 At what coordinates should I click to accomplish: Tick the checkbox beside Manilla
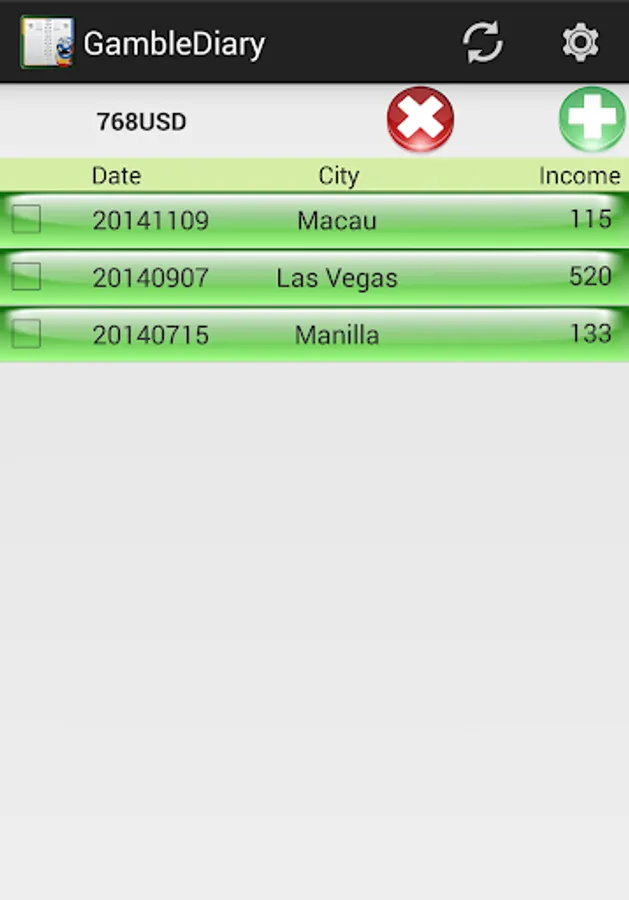pyautogui.click(x=27, y=334)
